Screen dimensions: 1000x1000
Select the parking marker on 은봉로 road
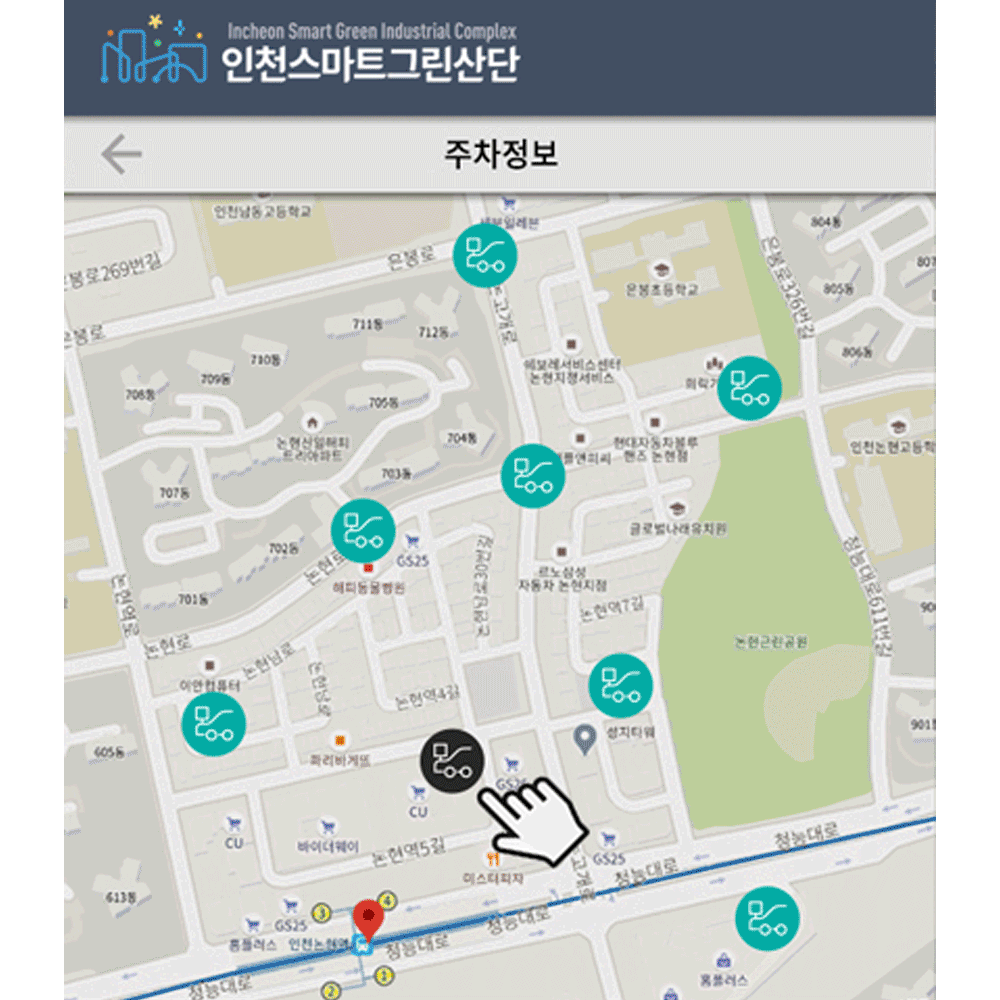click(485, 256)
